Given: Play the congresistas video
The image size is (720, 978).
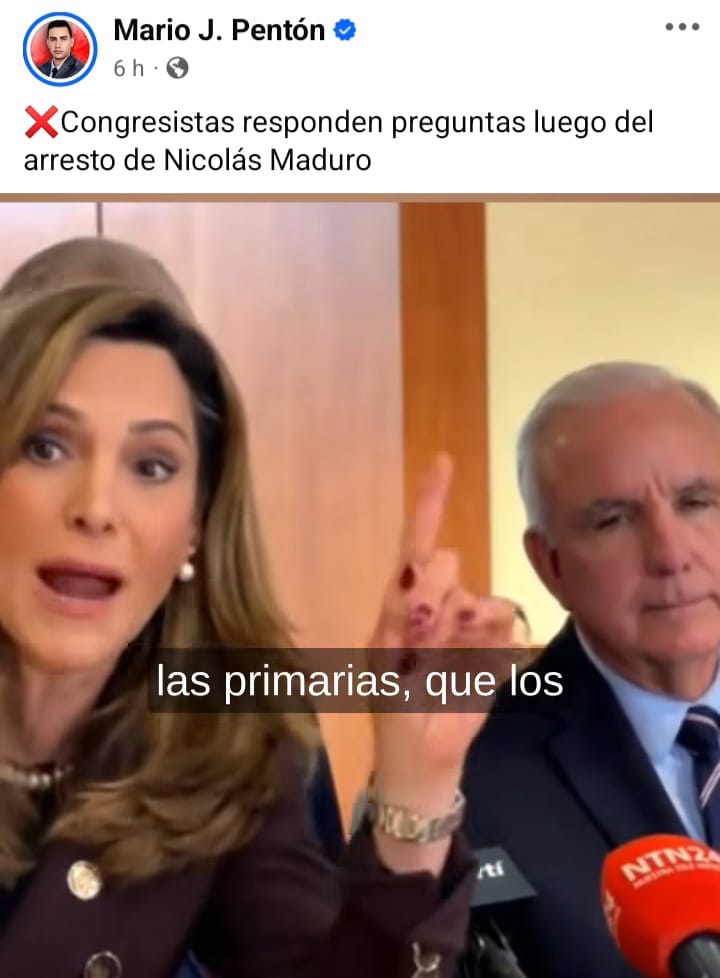Looking at the screenshot, I should [360, 590].
